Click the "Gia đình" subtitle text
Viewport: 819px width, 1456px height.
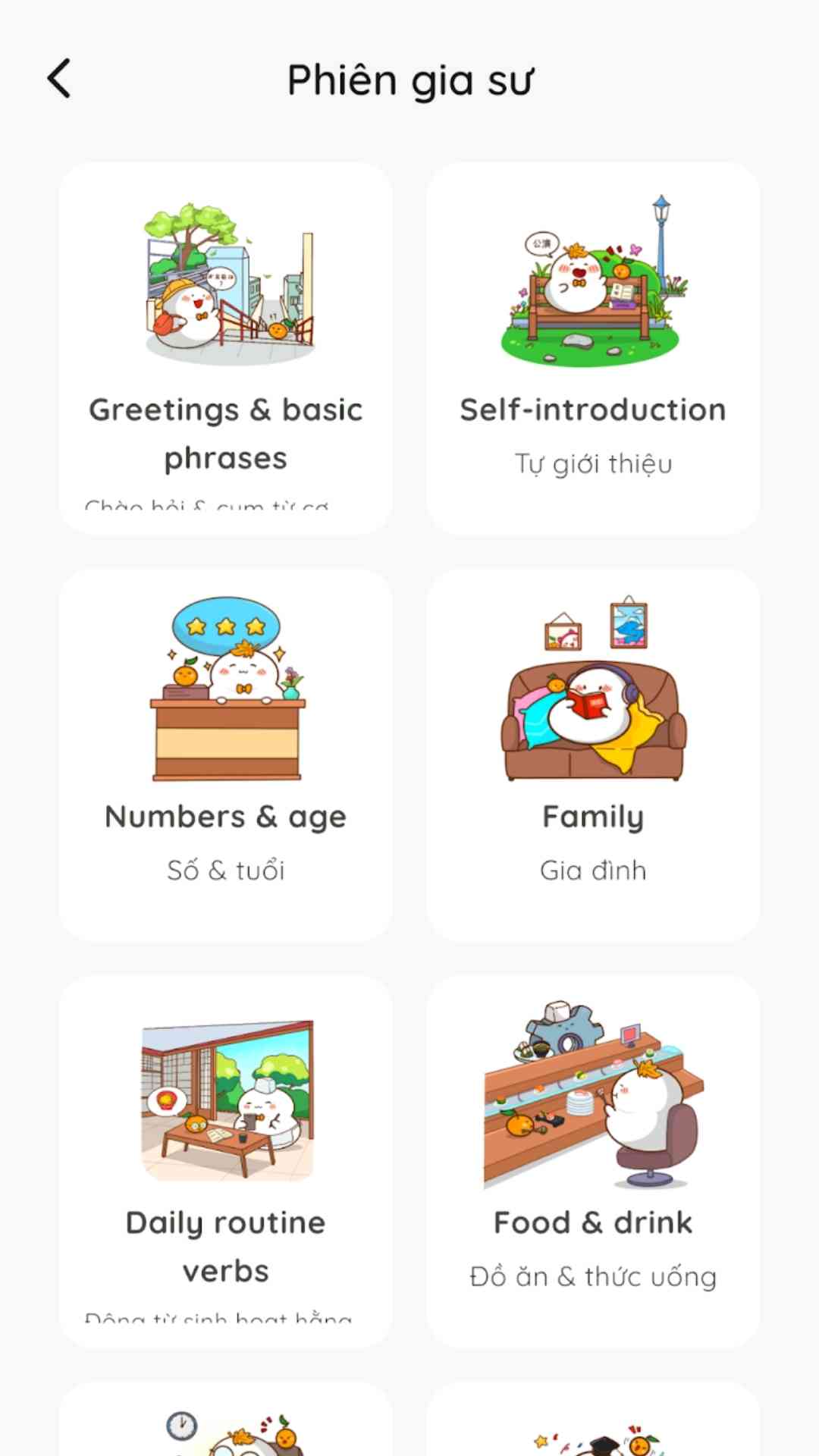click(593, 870)
